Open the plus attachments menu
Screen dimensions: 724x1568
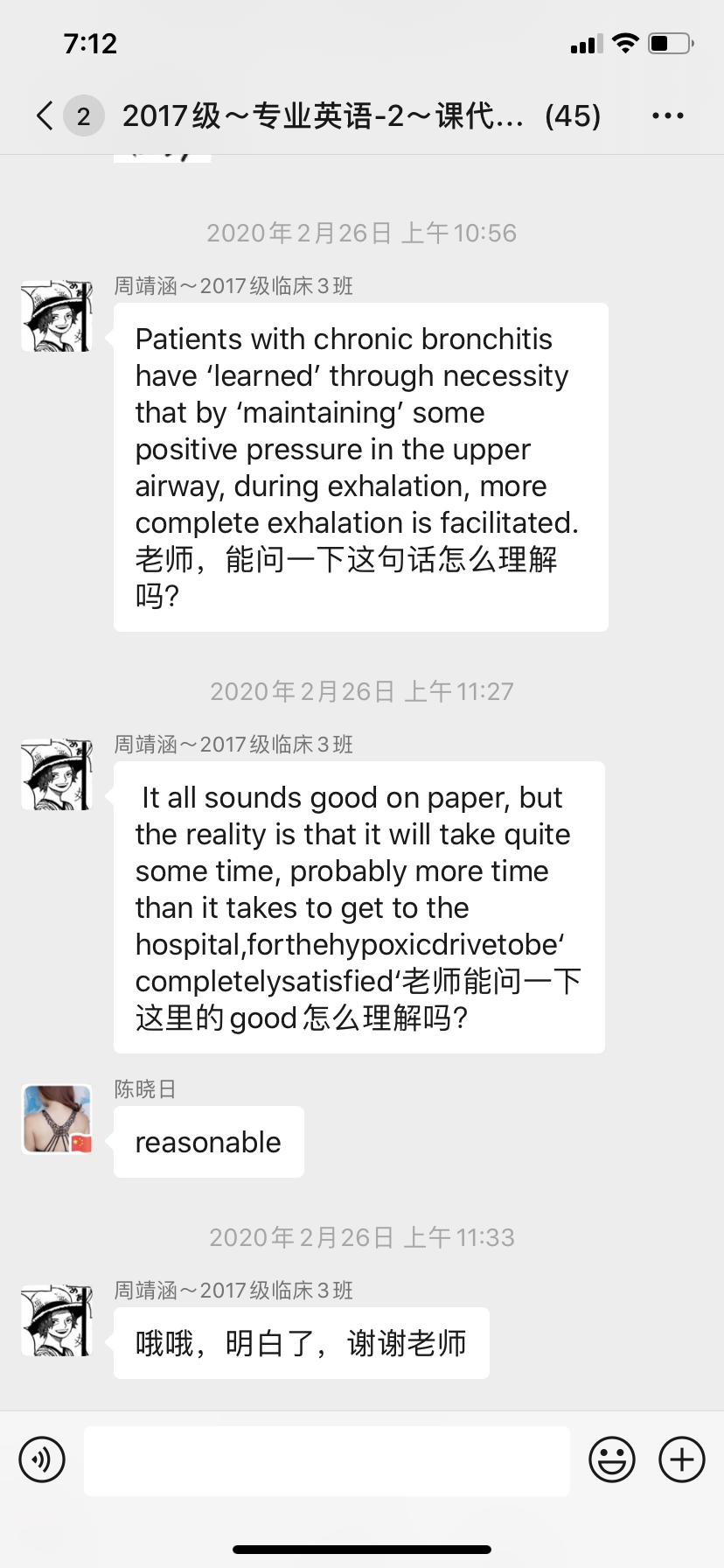(682, 1459)
